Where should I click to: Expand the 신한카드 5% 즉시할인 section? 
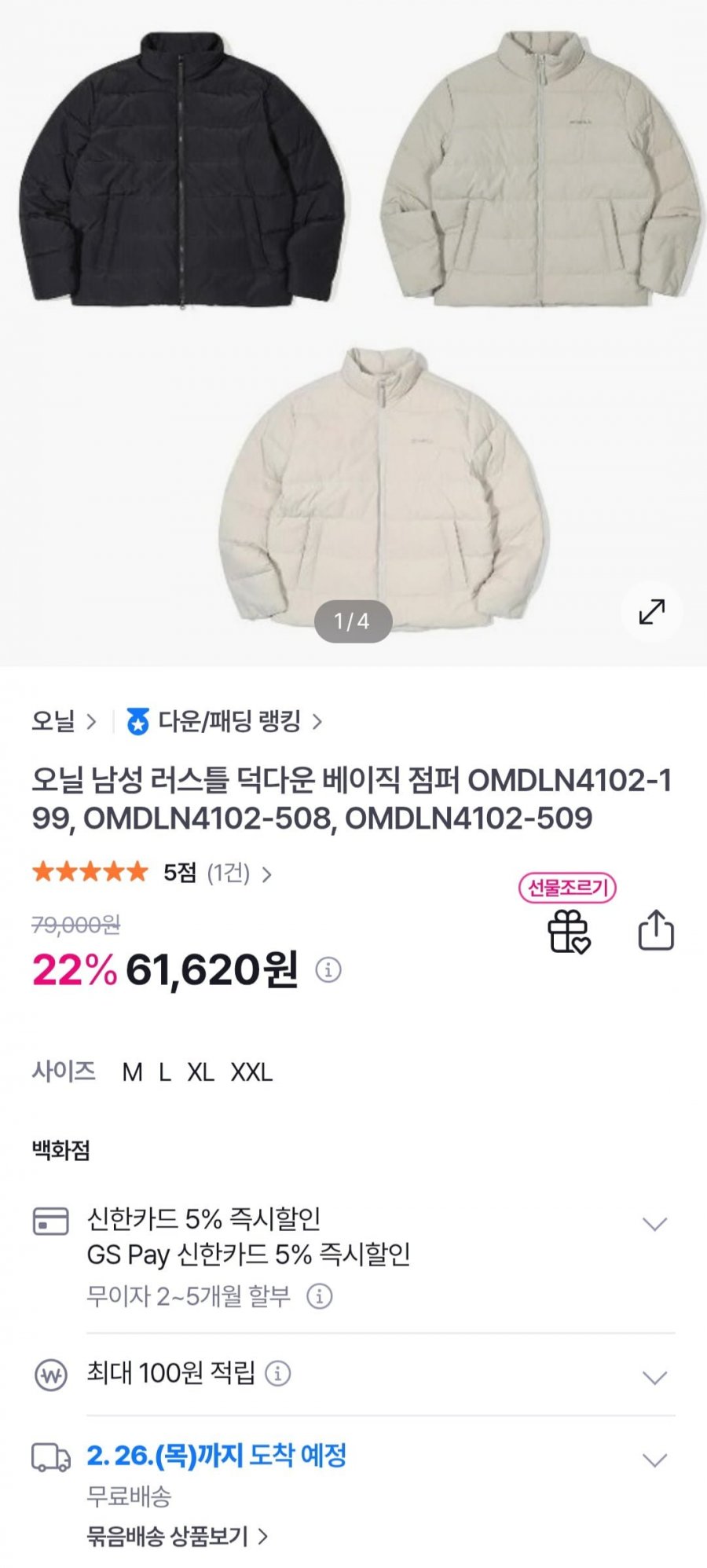(x=654, y=1223)
